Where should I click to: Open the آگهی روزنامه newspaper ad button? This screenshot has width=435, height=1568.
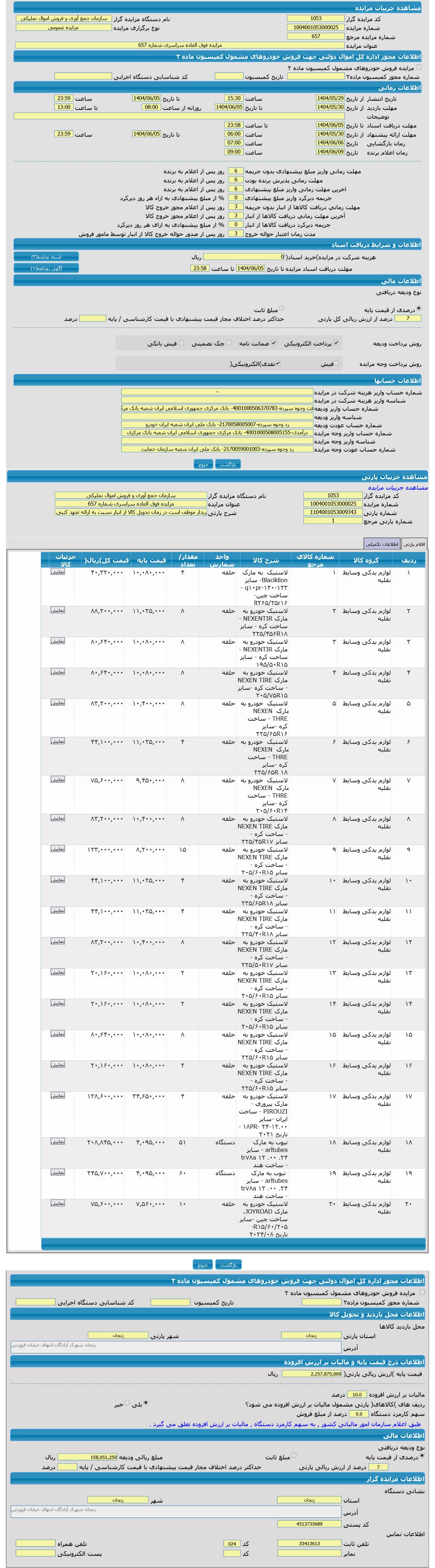tap(46, 268)
